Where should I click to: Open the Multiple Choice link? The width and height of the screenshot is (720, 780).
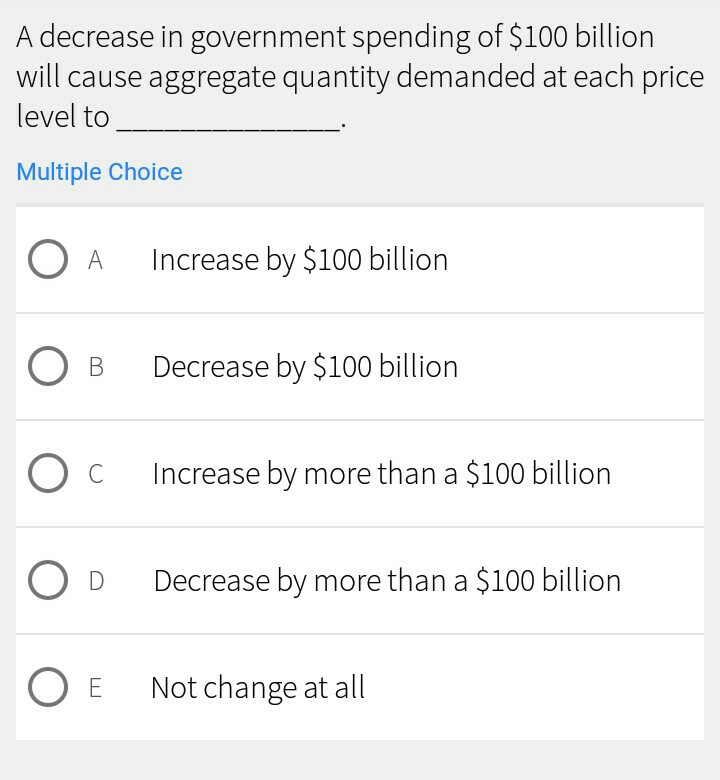pyautogui.click(x=99, y=172)
